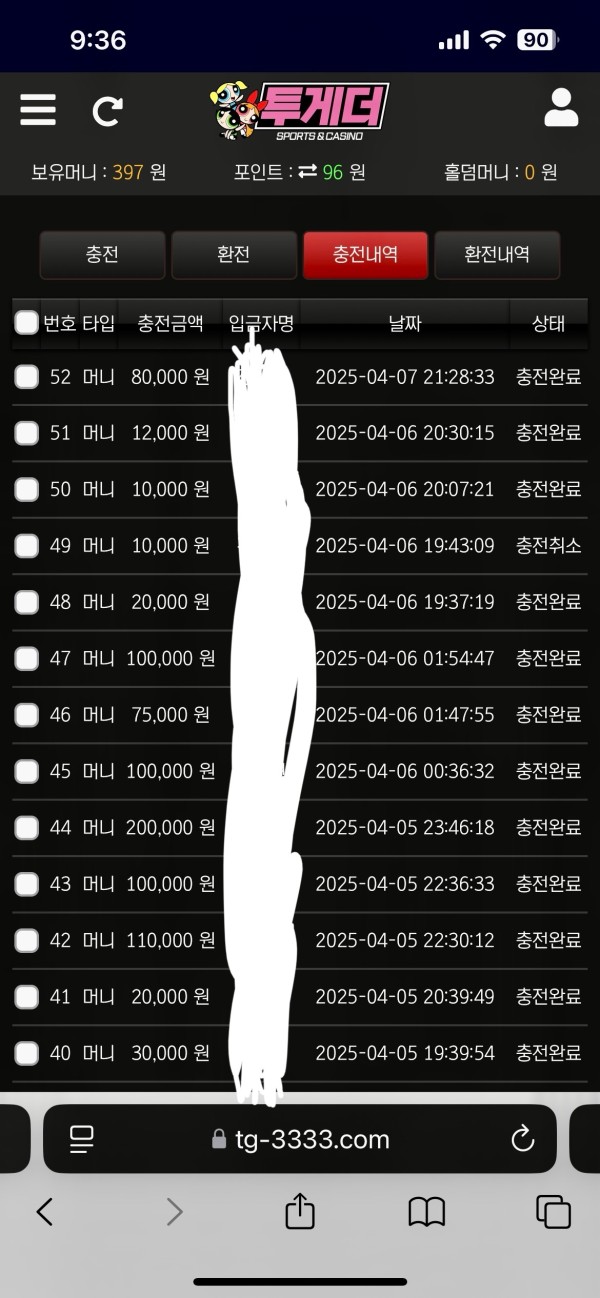The image size is (600, 1298).
Task: Mark the checkbox for row 40
Action: pyautogui.click(x=27, y=1053)
